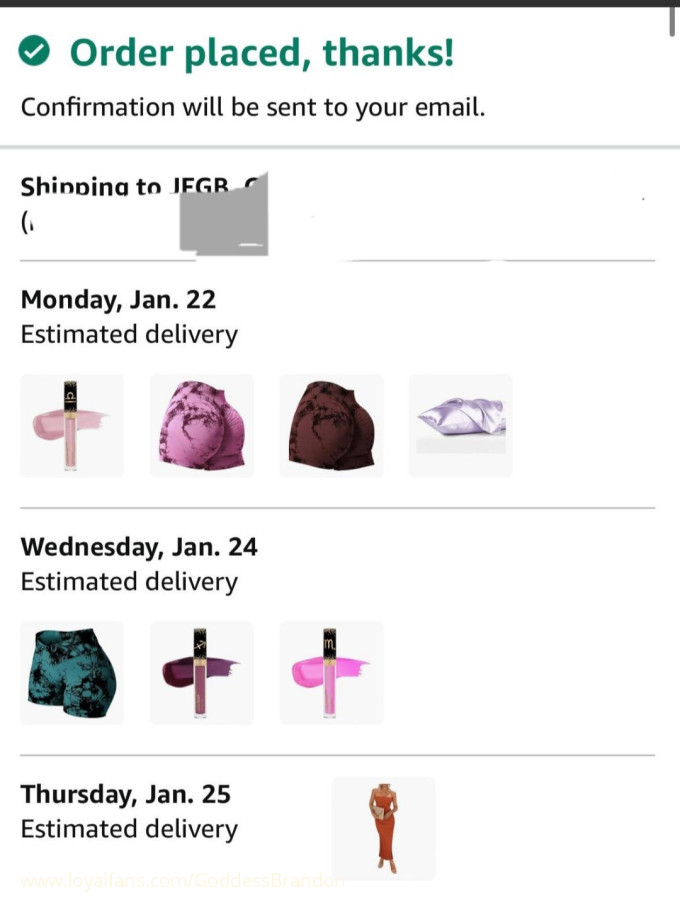Open the dark maroon tie-dye shorts item
Viewport: 680px width, 912px height.
(x=331, y=425)
